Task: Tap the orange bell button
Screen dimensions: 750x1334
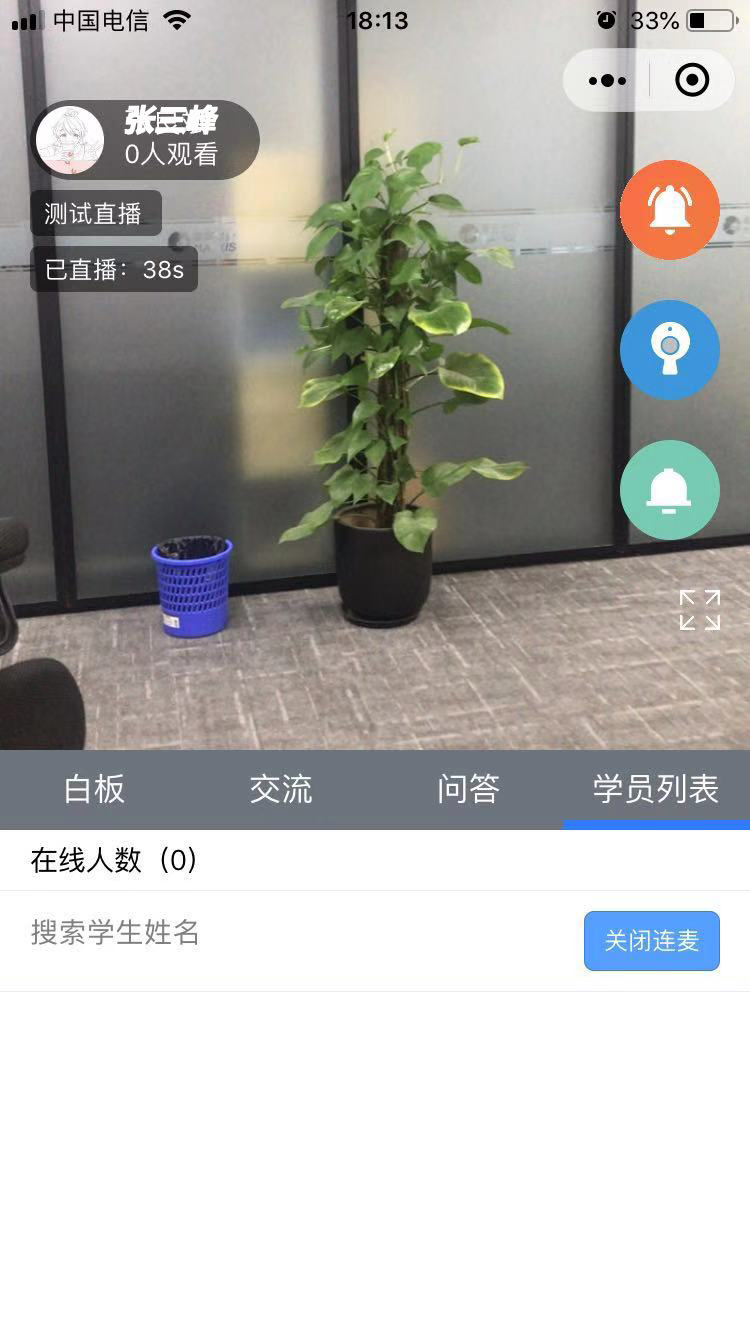Action: pos(669,210)
